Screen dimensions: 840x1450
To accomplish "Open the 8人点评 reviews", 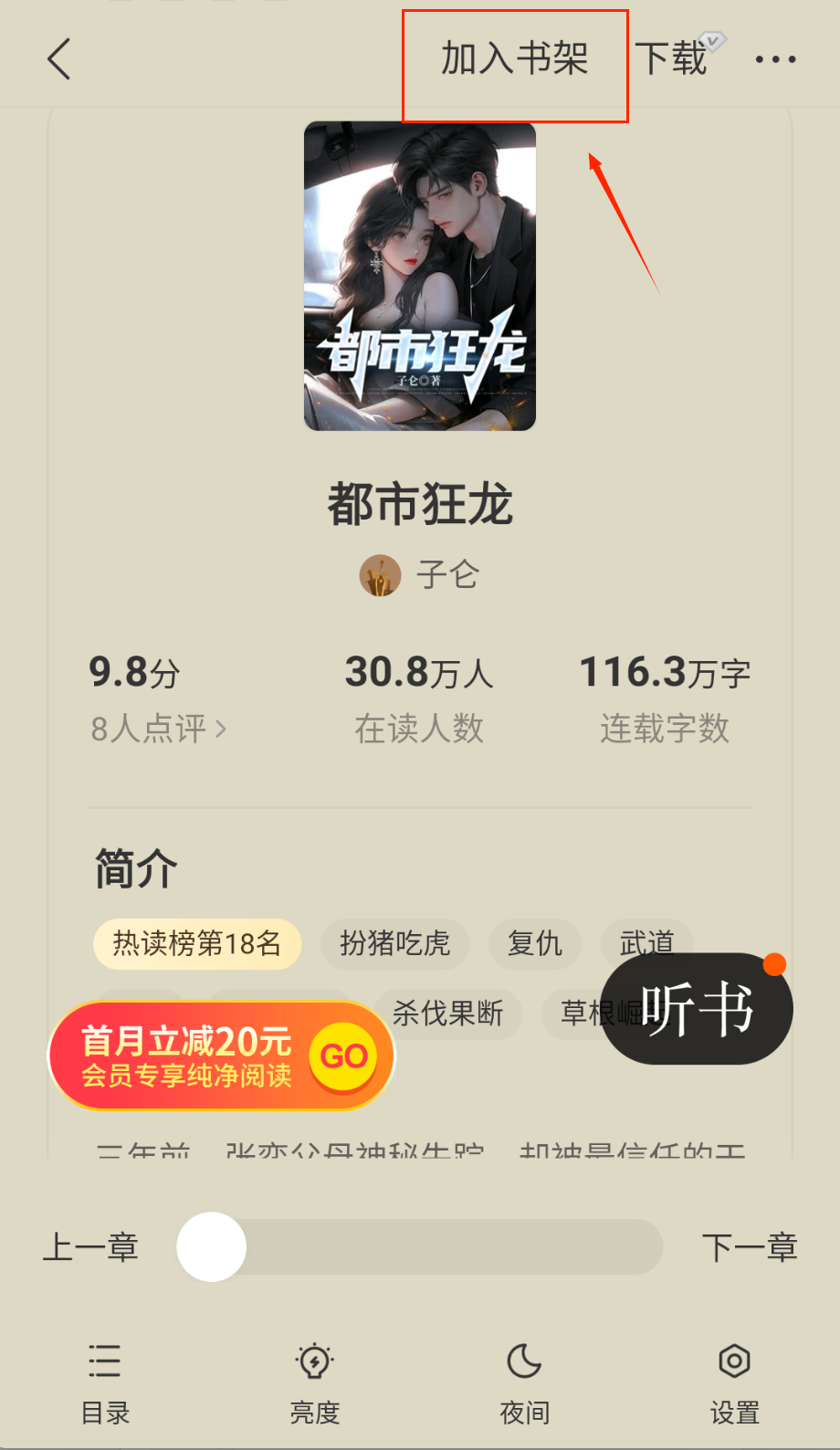I will 157,729.
